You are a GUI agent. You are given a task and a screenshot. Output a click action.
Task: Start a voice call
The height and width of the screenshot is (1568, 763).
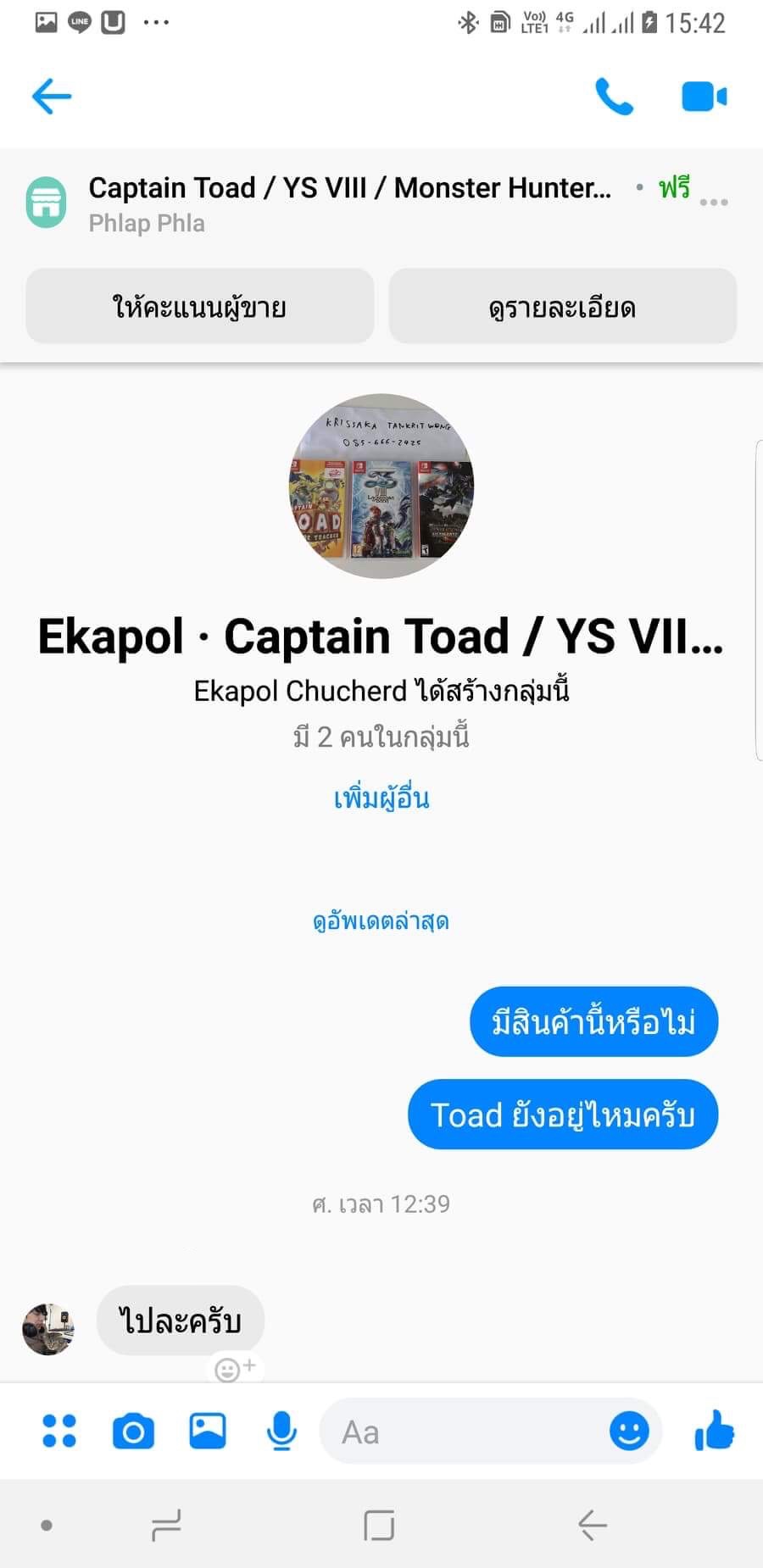(x=615, y=97)
